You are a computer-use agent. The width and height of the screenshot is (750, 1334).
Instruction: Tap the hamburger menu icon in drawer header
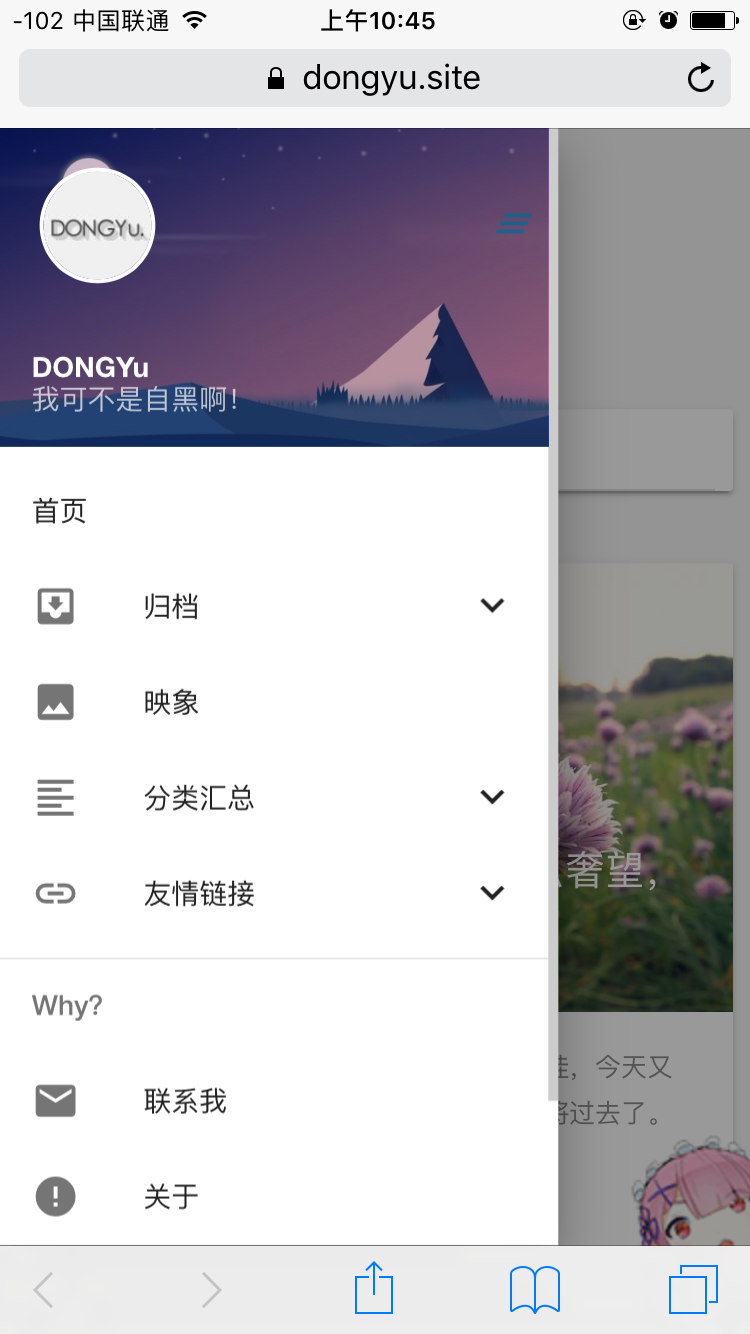tap(513, 223)
